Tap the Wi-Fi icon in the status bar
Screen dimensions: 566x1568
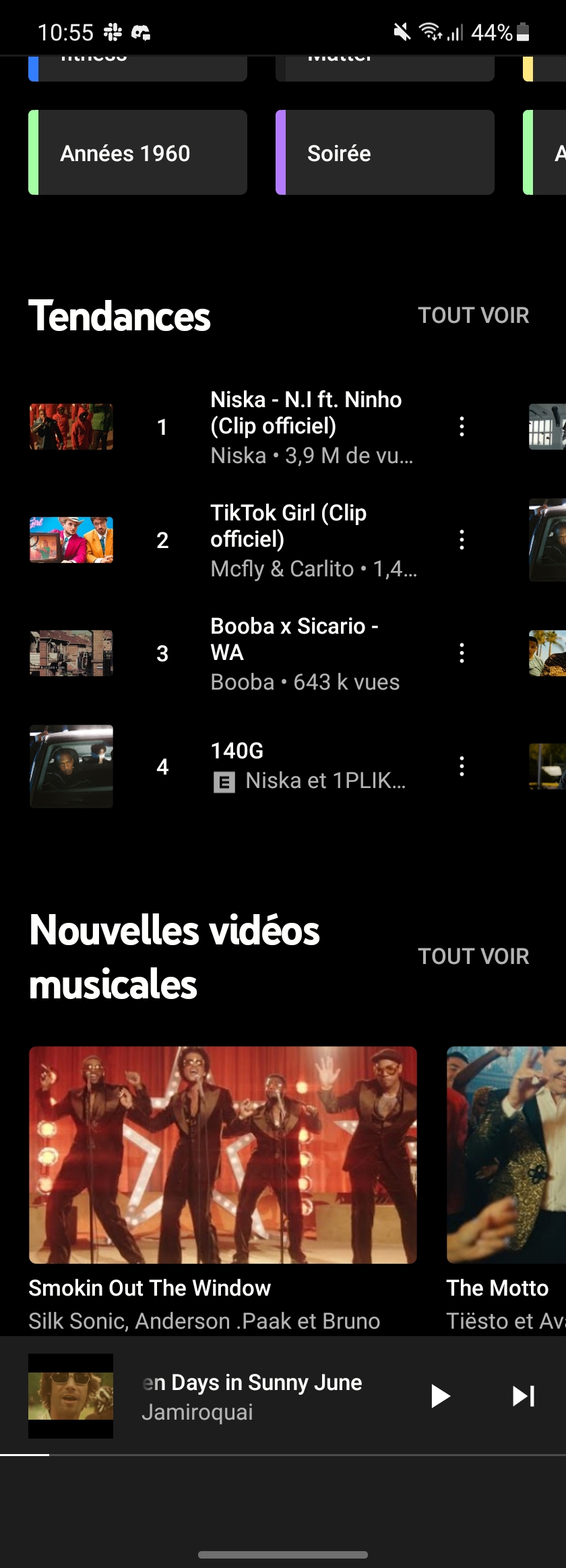[431, 30]
